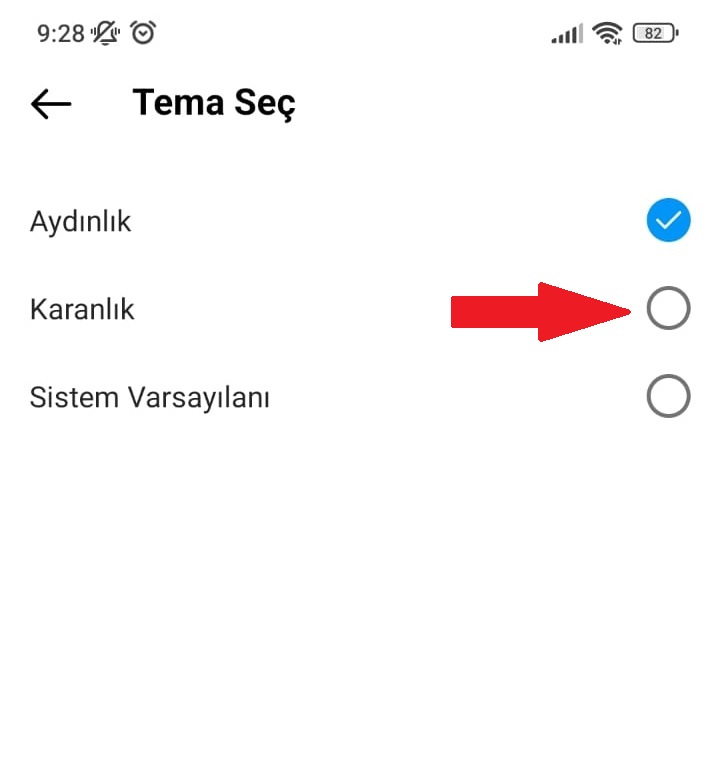720x781 pixels.
Task: Select the Aydınlık theme option
Action: click(x=667, y=221)
